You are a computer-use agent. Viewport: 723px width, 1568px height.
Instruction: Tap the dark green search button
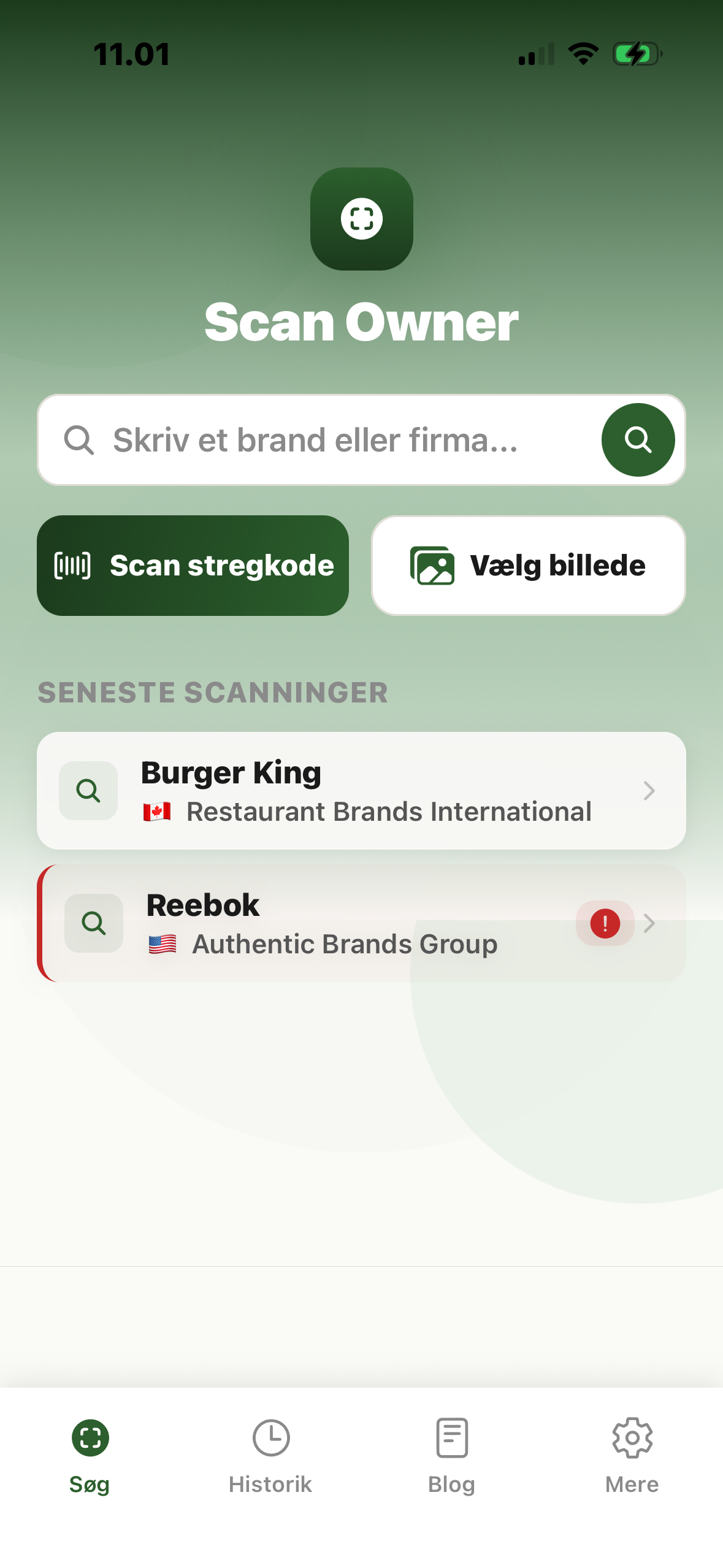coord(638,439)
